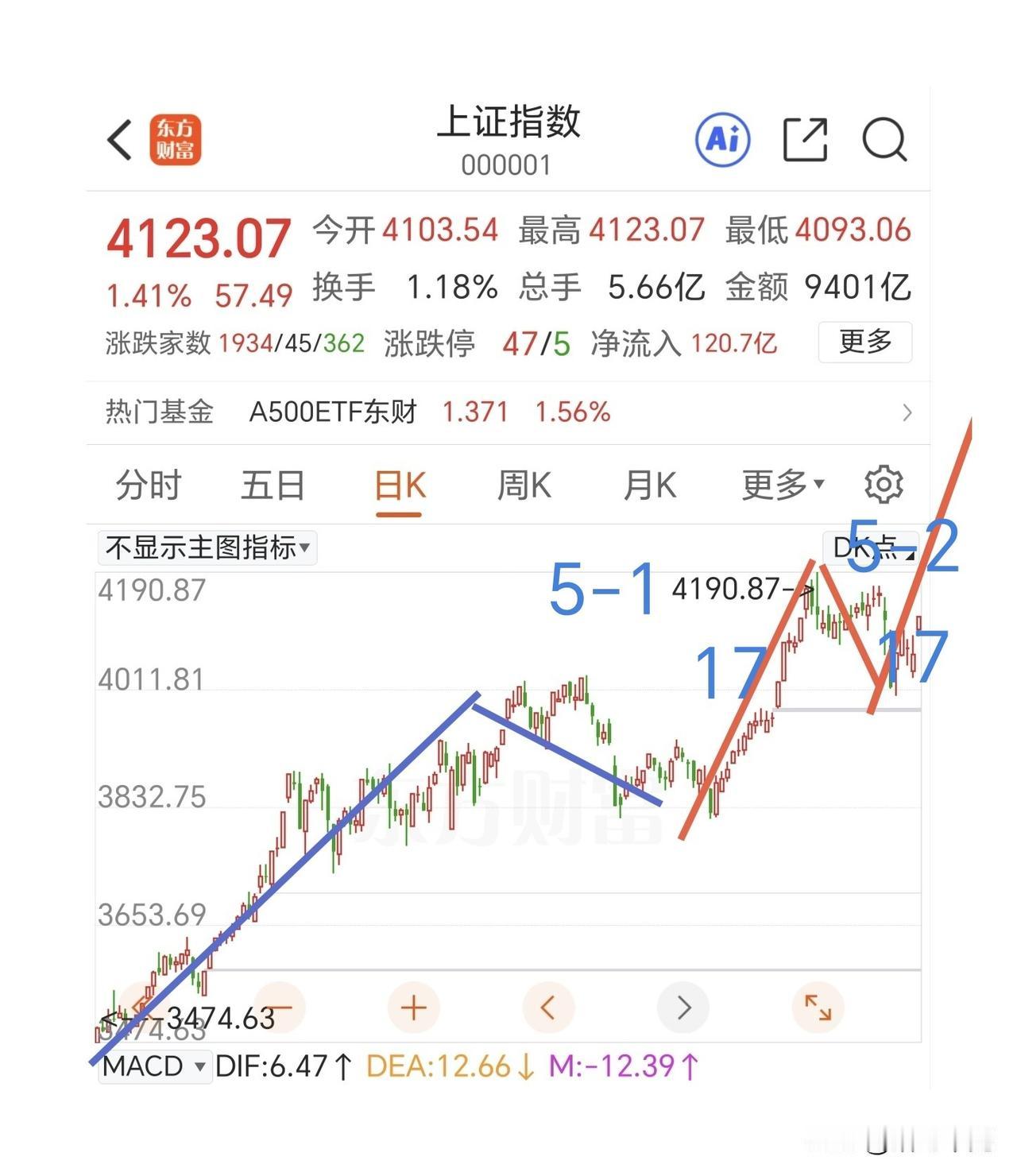Open the MACD indicator dropdown
This screenshot has width=1017, height=1176.
point(153,1067)
